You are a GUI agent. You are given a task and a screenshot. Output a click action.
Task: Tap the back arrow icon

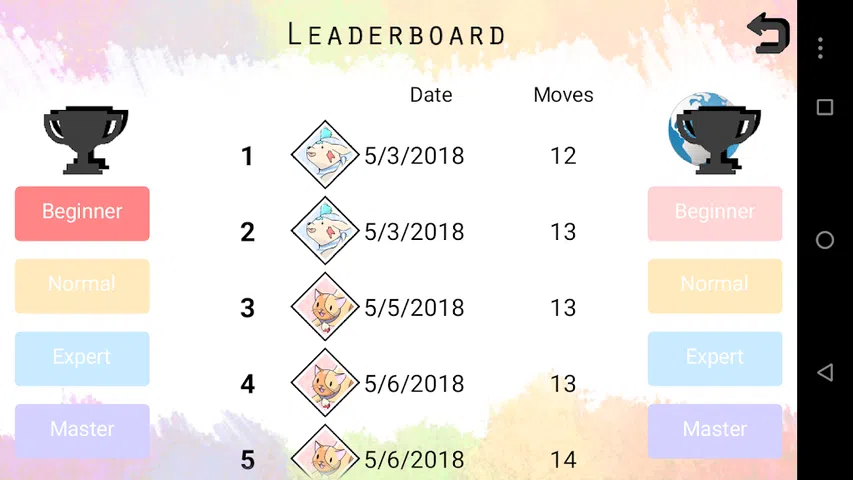768,33
